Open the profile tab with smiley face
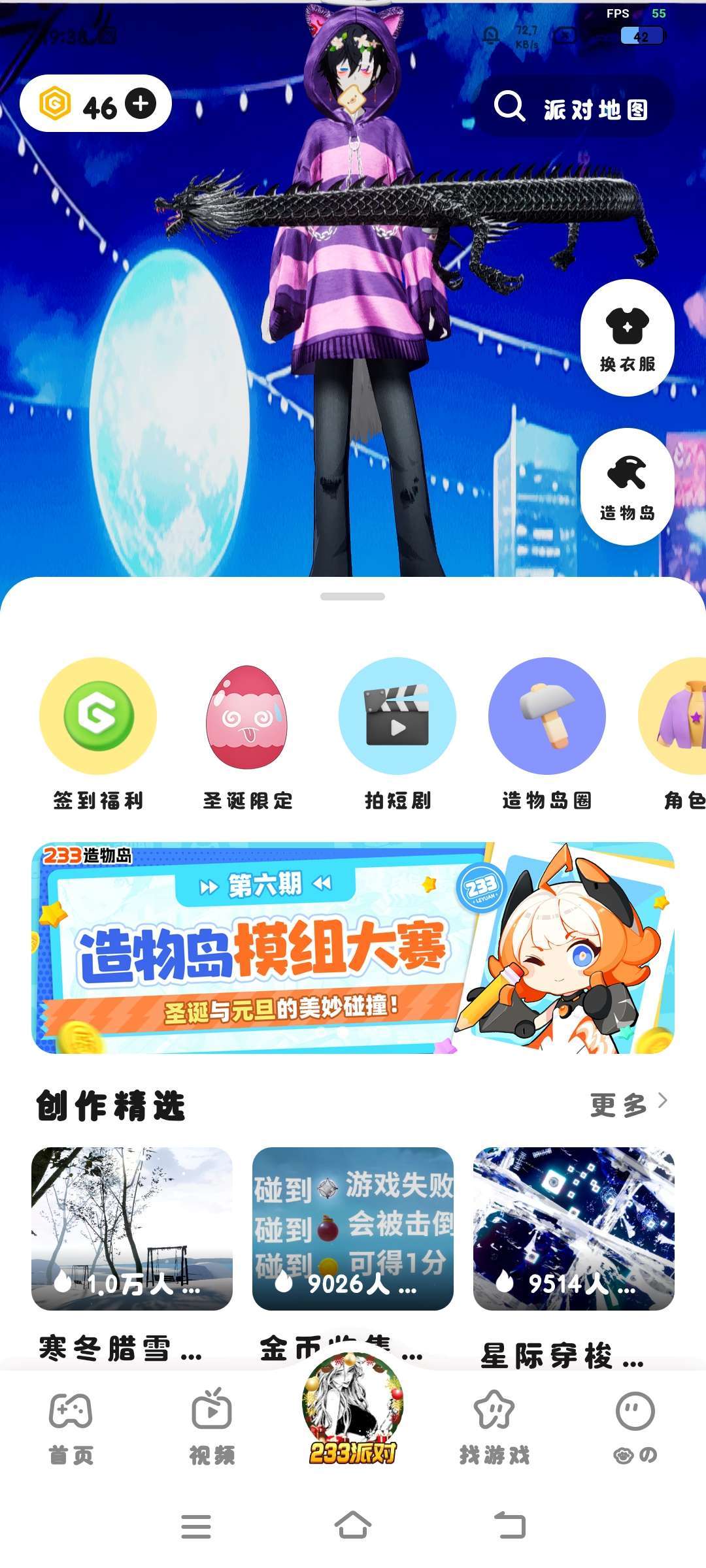Screen dimensions: 706x1568 tap(635, 1428)
